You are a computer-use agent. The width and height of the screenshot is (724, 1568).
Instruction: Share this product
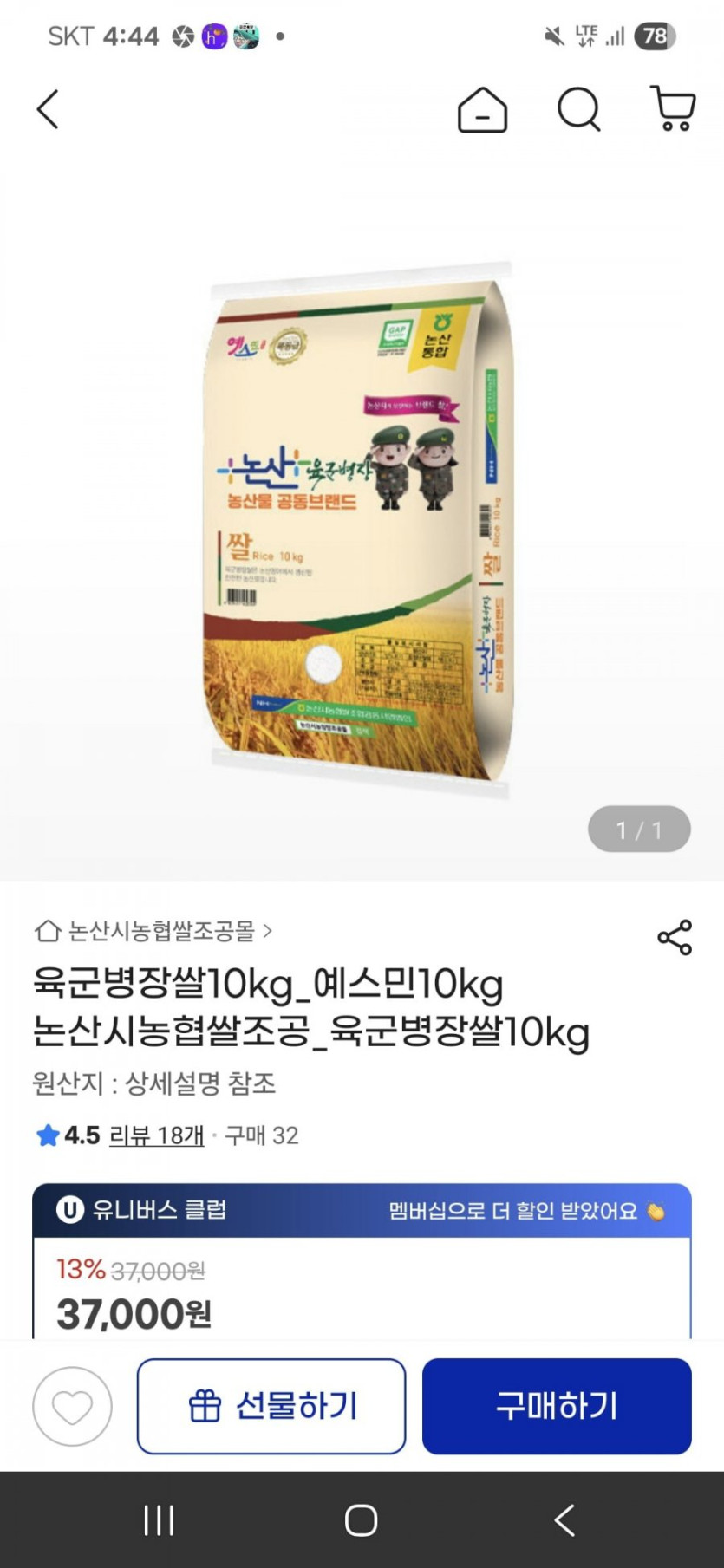coord(675,938)
